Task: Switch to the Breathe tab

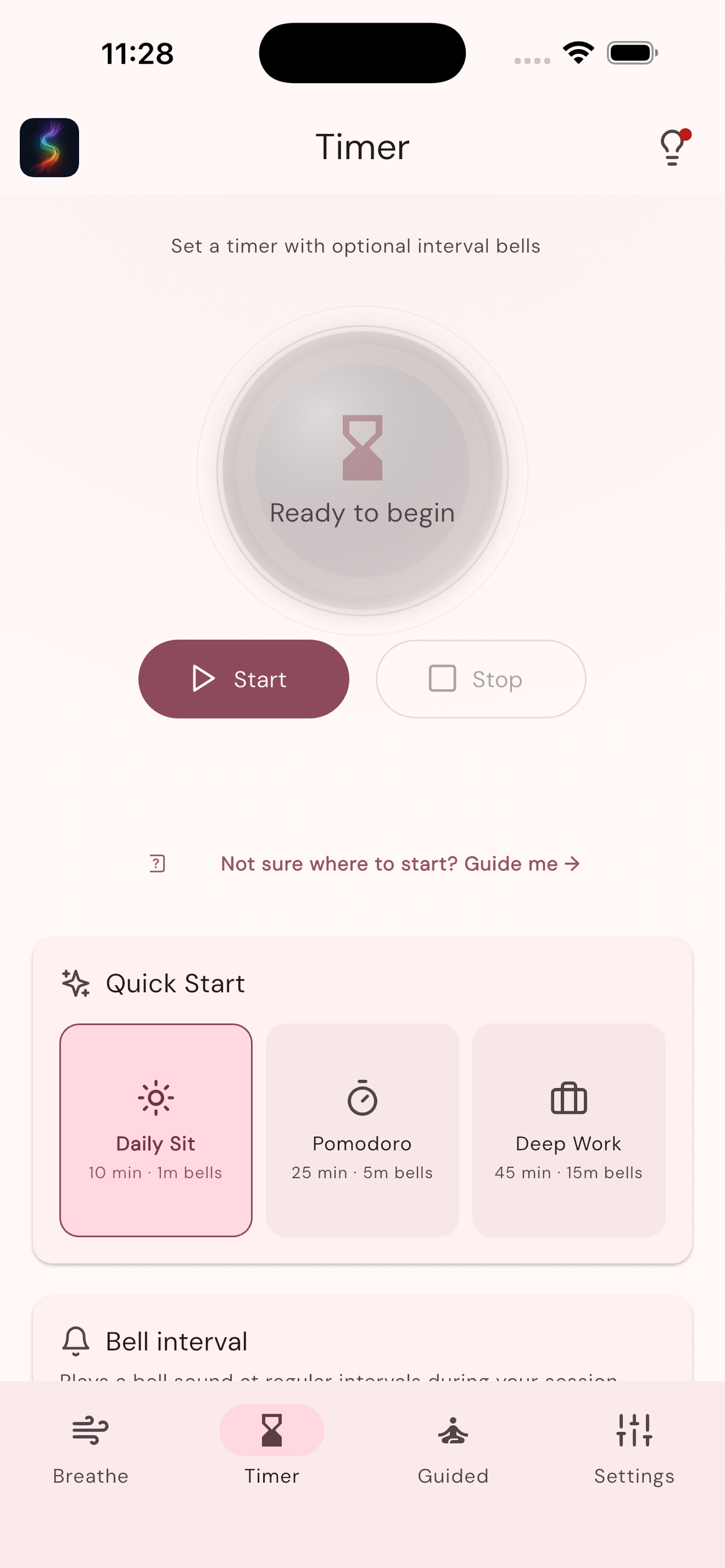Action: pyautogui.click(x=91, y=1449)
